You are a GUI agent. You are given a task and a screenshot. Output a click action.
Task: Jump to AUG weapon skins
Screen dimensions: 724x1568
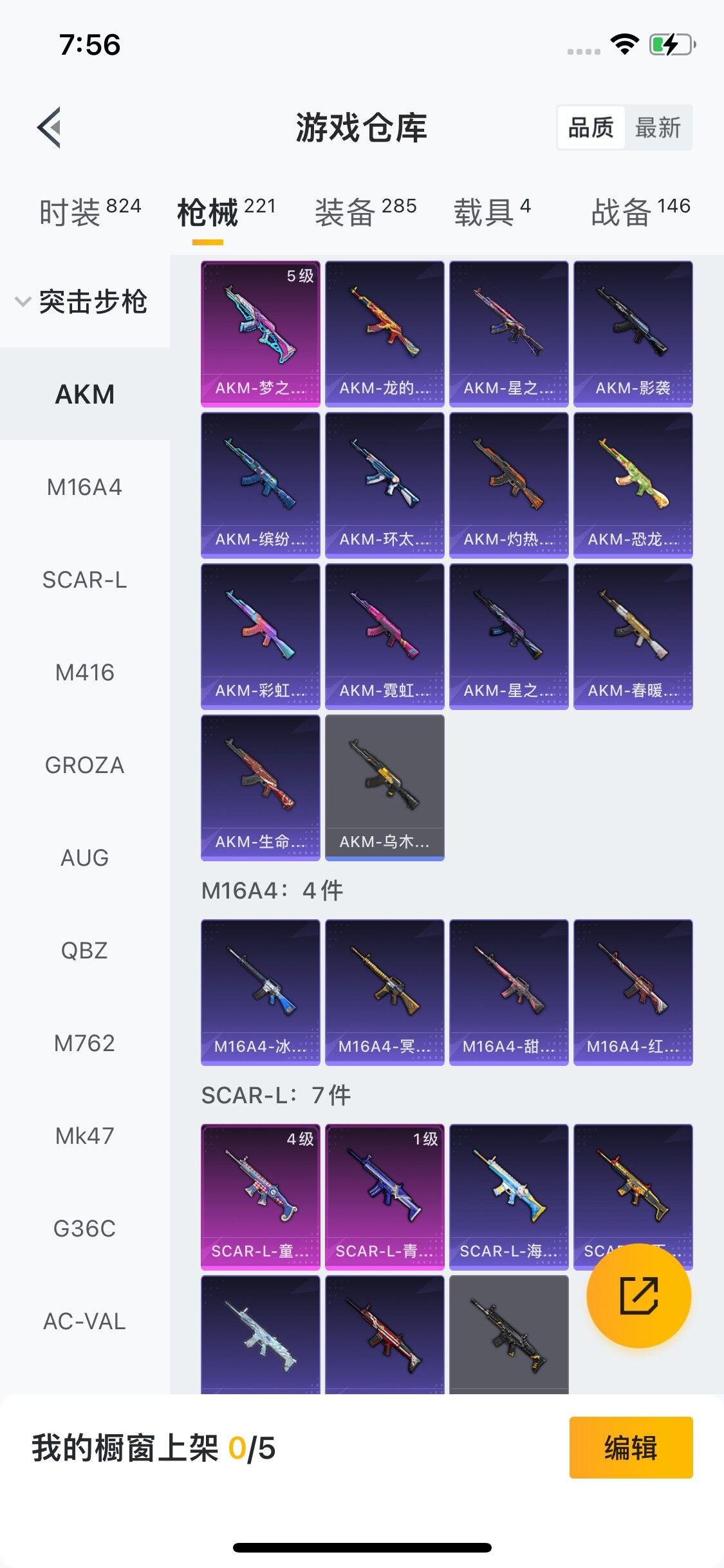[84, 858]
